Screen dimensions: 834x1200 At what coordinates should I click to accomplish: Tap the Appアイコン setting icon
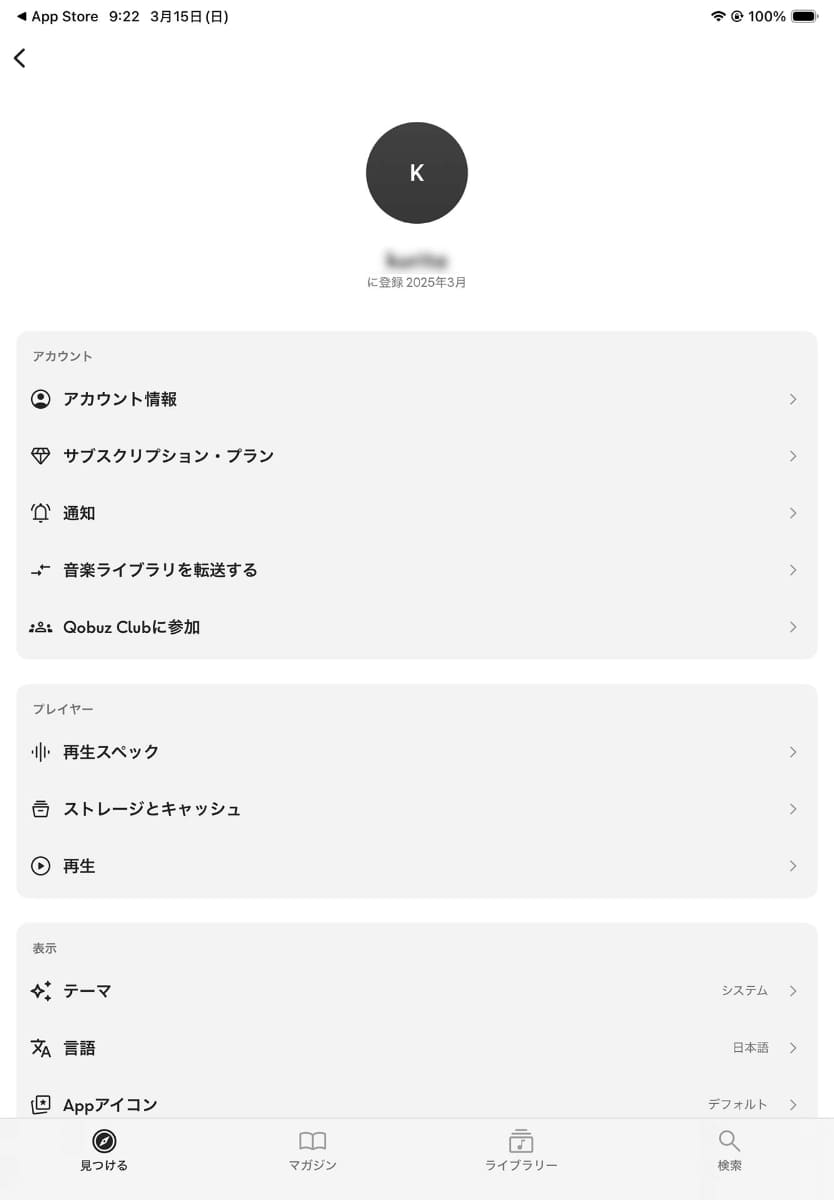(39, 1104)
